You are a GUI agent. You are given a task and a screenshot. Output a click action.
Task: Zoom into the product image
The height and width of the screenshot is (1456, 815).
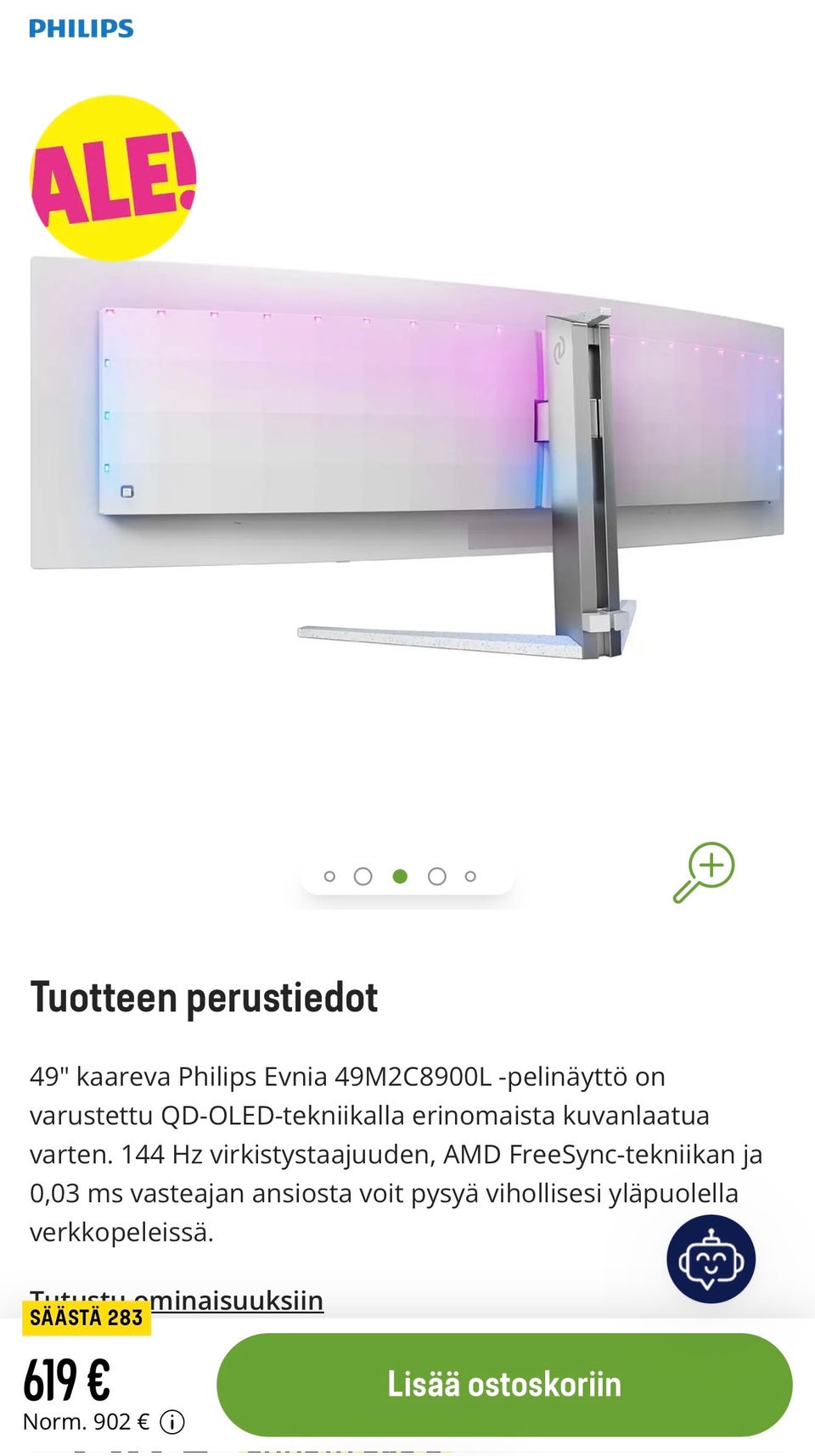tap(704, 871)
